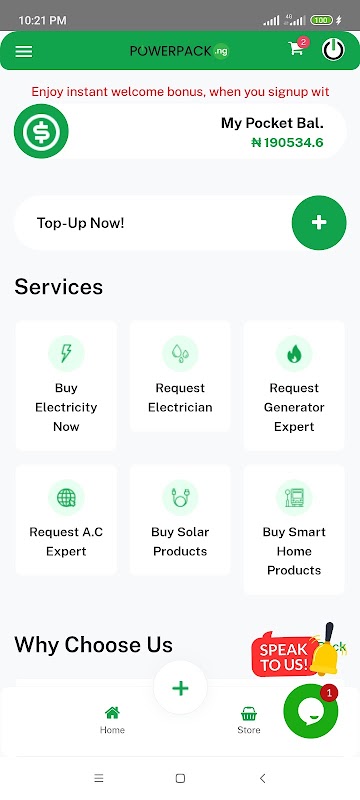Open Buy Smart Home Products
The height and width of the screenshot is (800, 360).
pyautogui.click(x=294, y=530)
